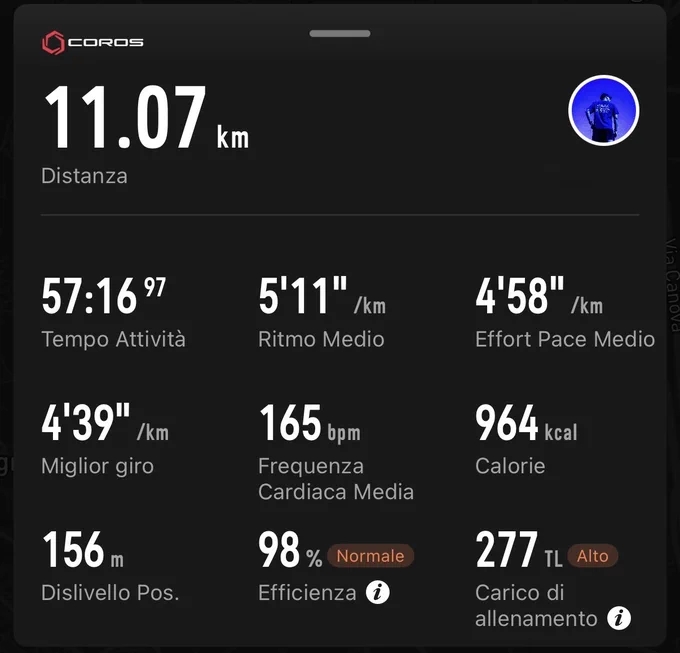Show info about Carico di allenamento
The height and width of the screenshot is (653, 680).
619,618
